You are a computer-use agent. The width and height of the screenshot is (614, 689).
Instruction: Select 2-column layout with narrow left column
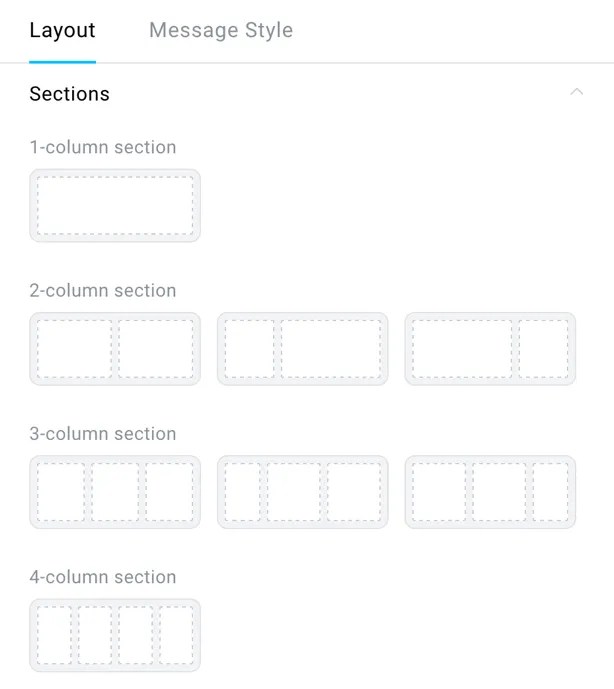pos(302,348)
